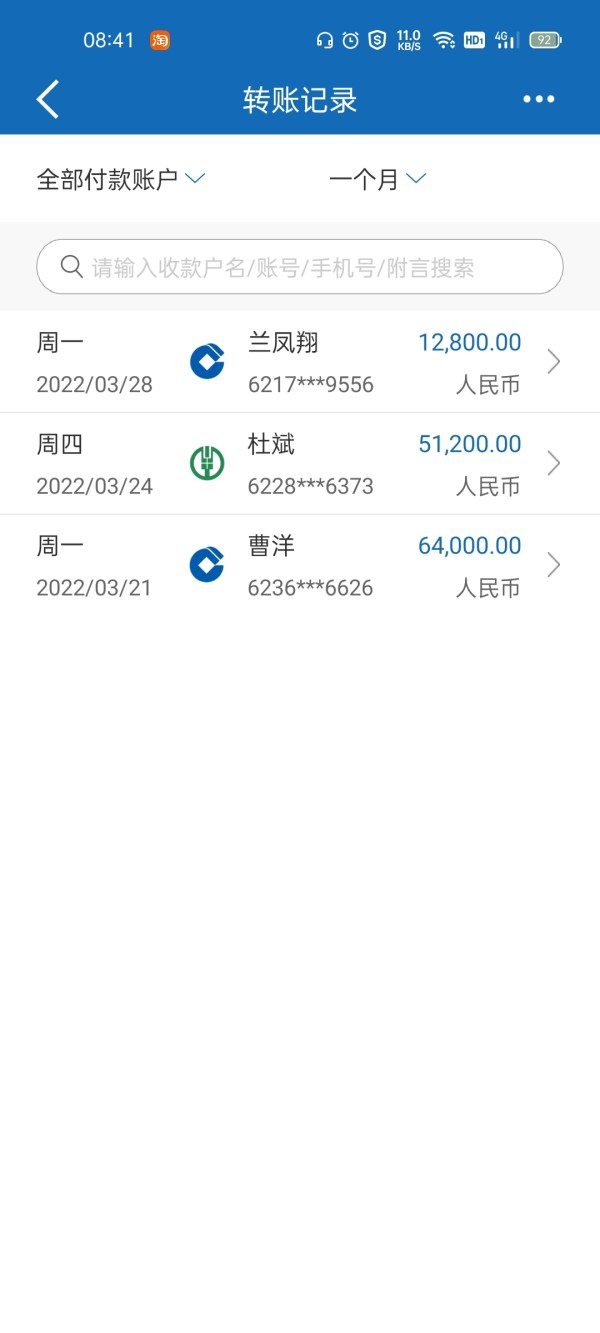Open the three-dot overflow menu
Image resolution: width=600 pixels, height=1333 pixels.
point(538,99)
